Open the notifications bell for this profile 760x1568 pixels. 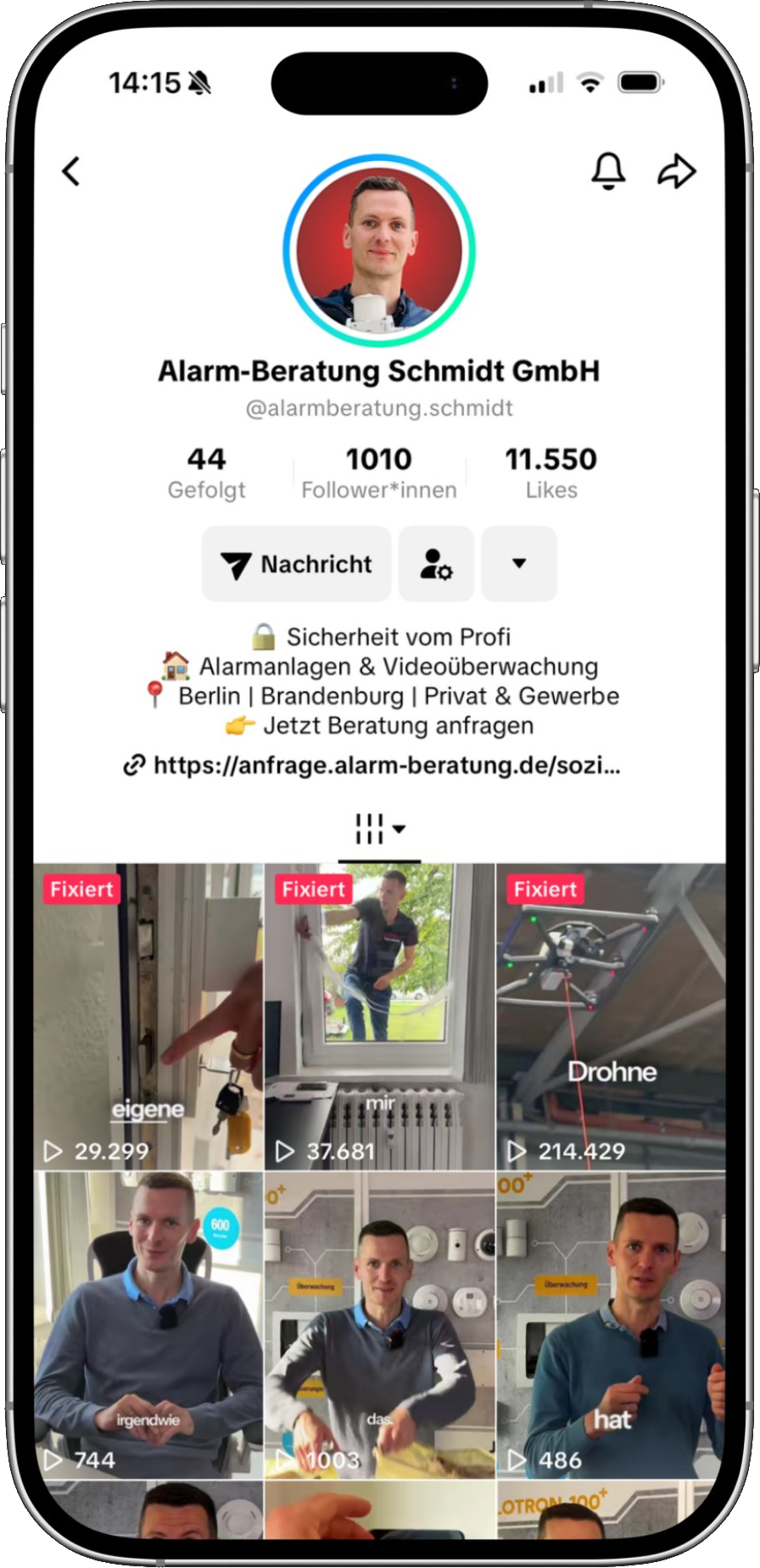point(607,171)
